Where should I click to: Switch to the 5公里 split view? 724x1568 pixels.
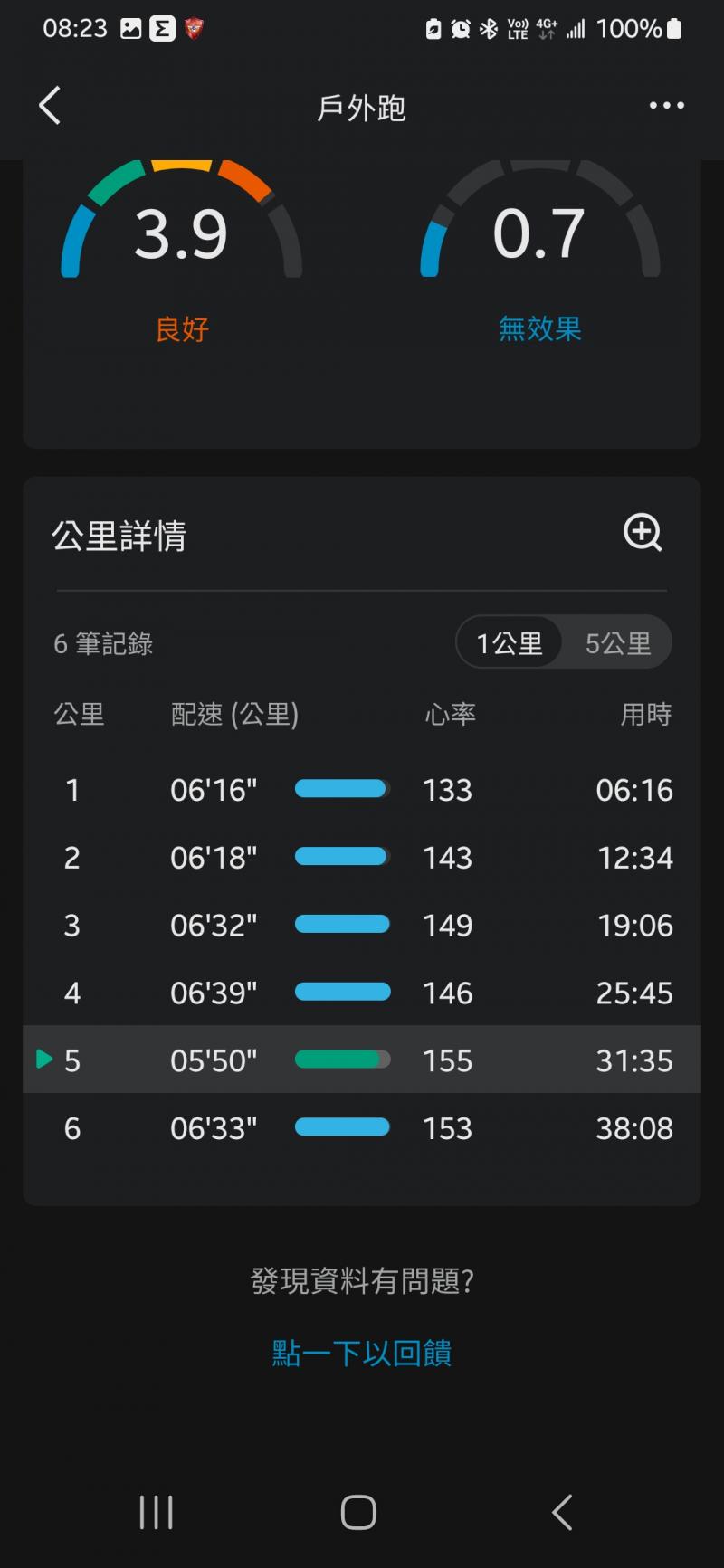point(618,643)
